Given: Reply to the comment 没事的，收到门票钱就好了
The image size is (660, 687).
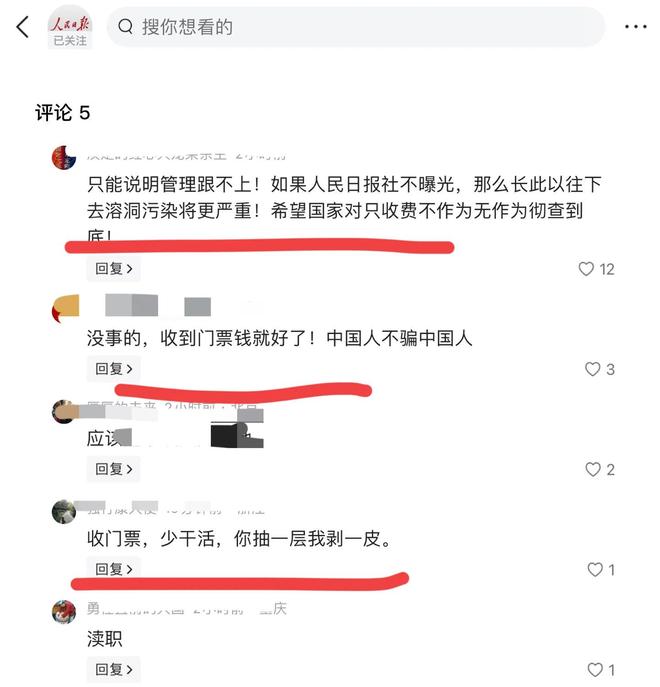Looking at the screenshot, I should click(113, 369).
